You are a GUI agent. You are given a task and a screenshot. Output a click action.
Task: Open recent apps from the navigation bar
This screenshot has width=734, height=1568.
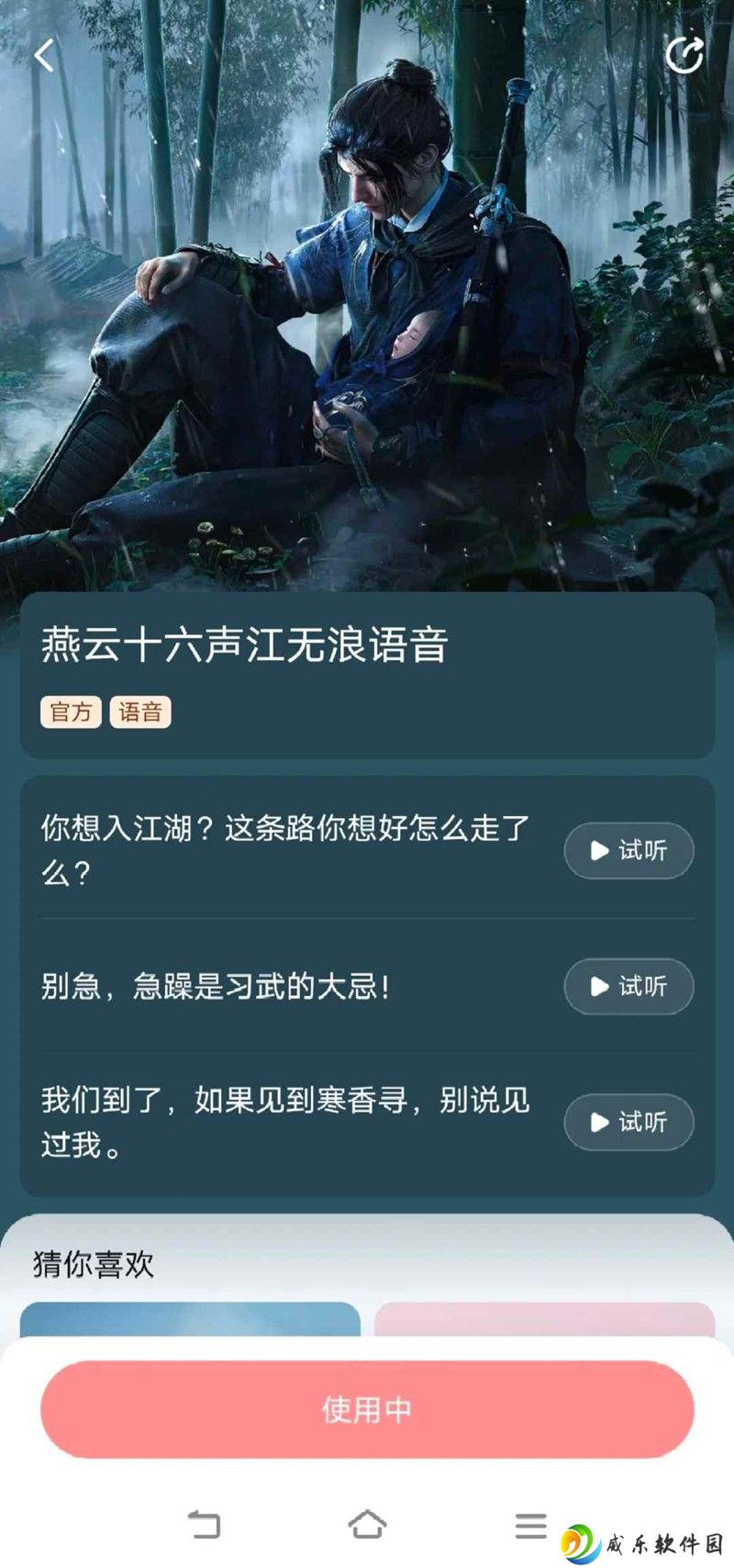[530, 1525]
